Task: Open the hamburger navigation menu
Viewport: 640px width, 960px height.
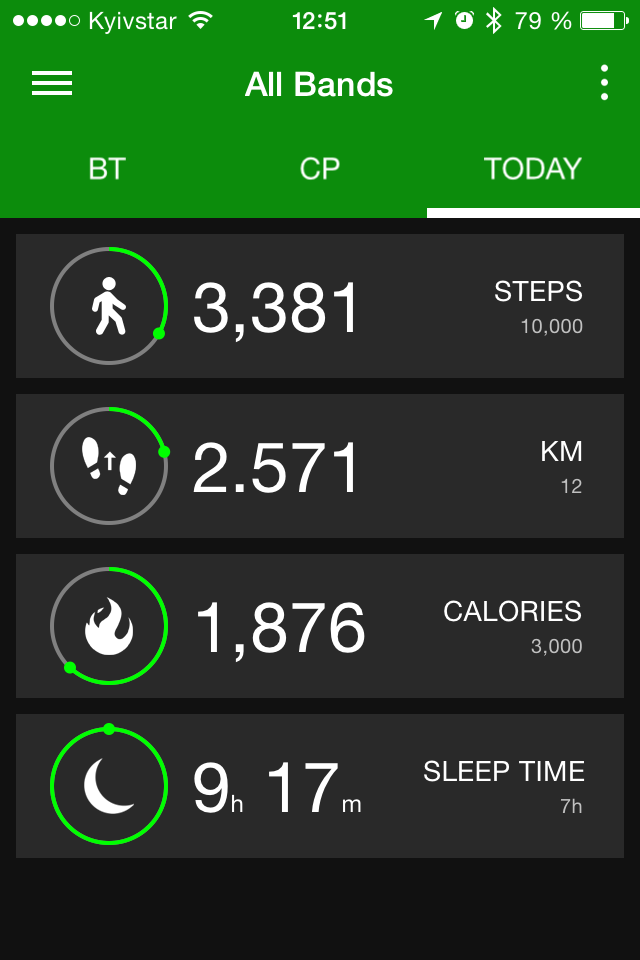Action: 52,84
